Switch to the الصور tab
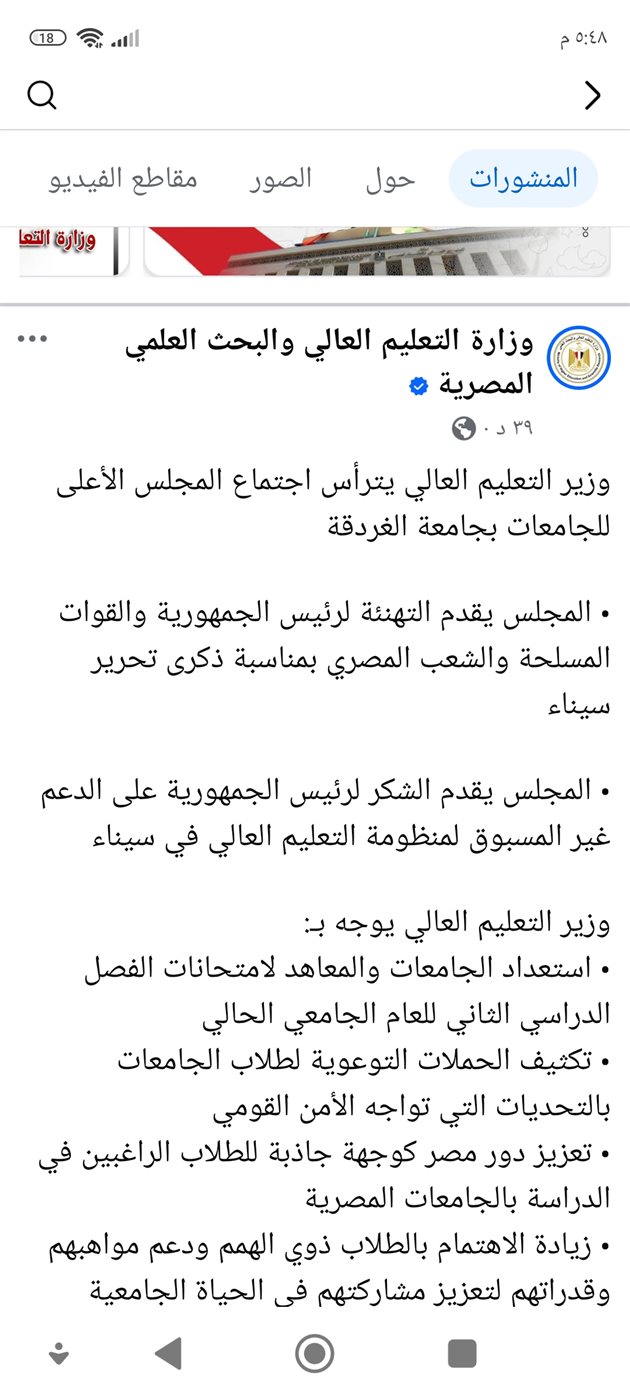 (281, 179)
